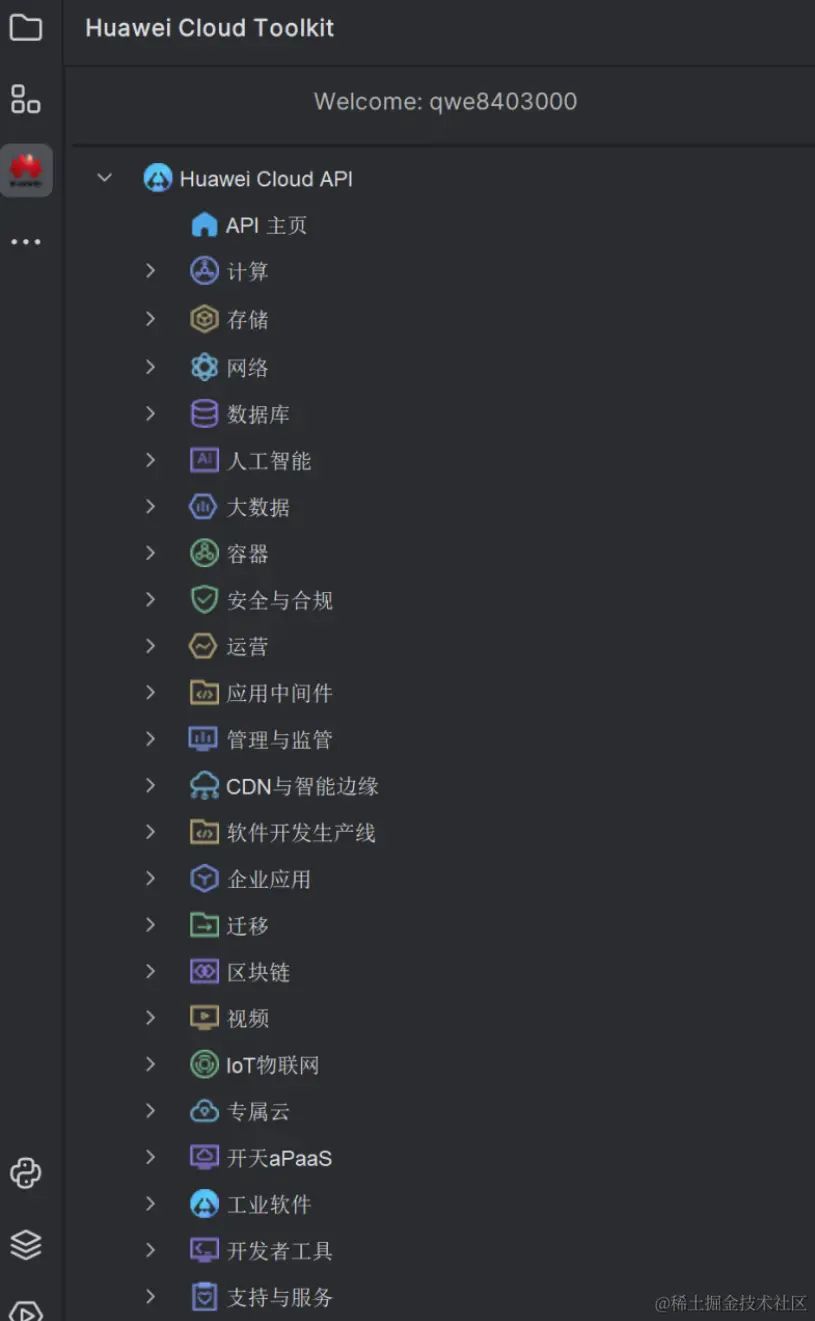Screen dimensions: 815x1321
Task: Select the 支持与服务 tree item
Action: 279,1297
